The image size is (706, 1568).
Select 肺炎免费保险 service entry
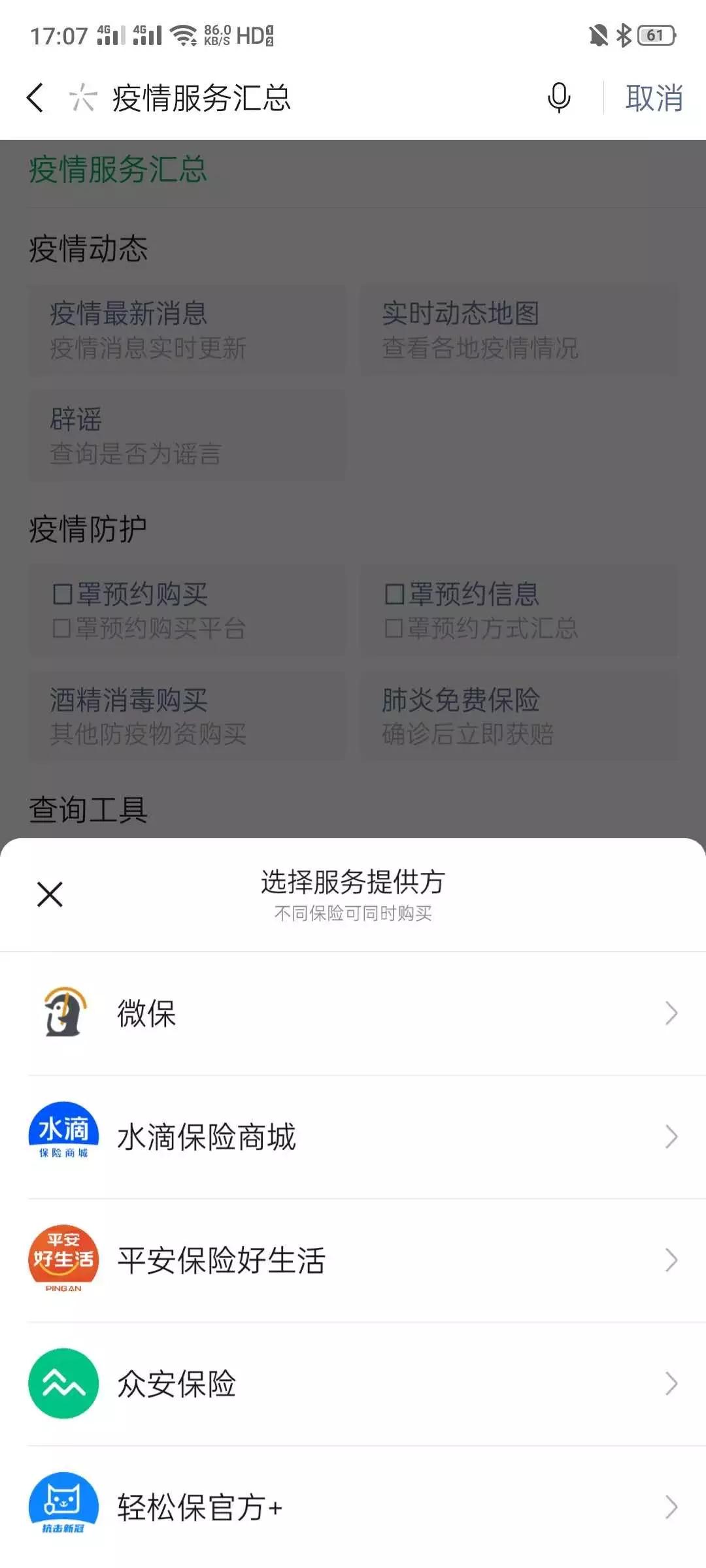point(520,715)
